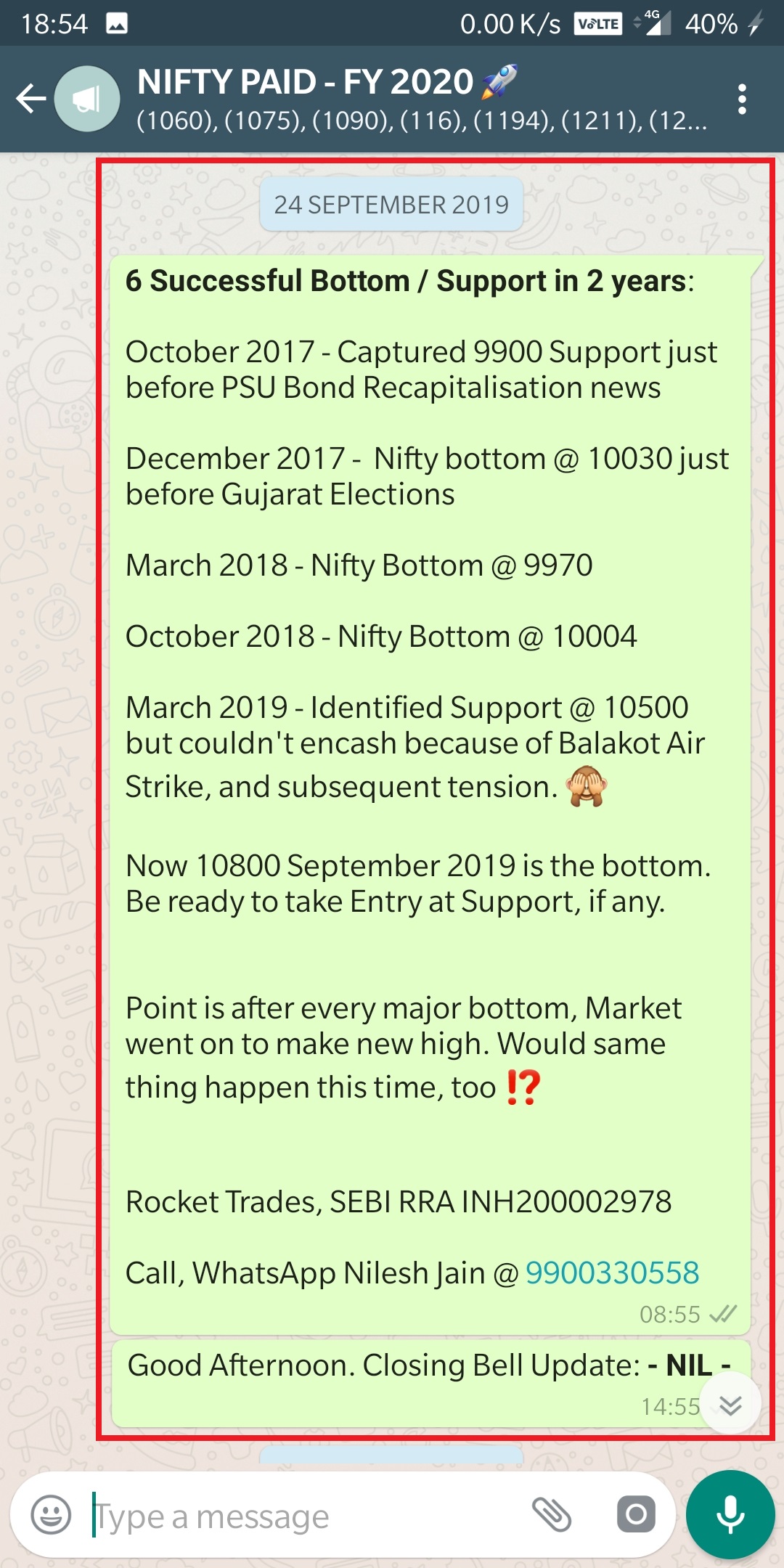Open the three-dot overflow menu
This screenshot has height=1568, width=784.
click(x=741, y=99)
